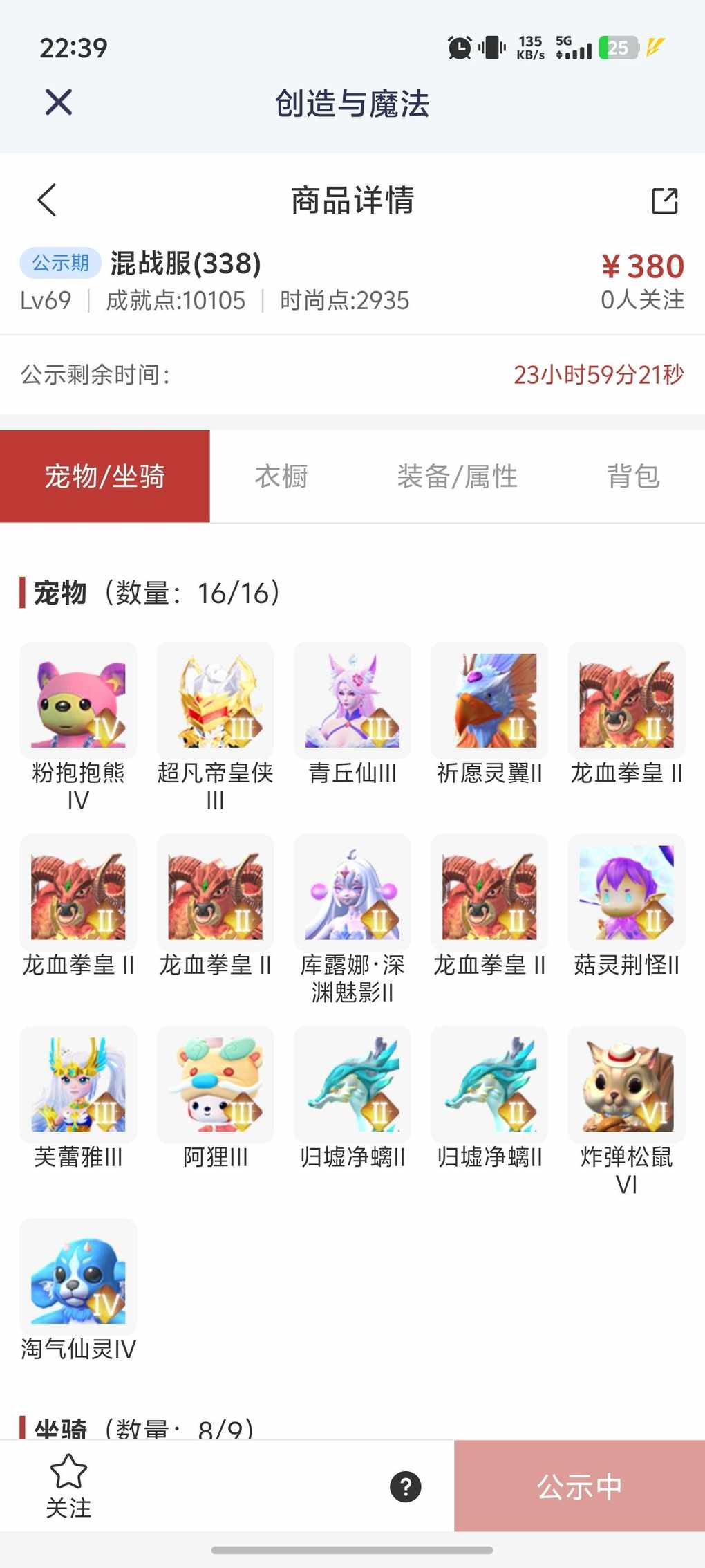This screenshot has height=1568, width=705.
Task: Select the 背包 tab
Action: click(632, 477)
